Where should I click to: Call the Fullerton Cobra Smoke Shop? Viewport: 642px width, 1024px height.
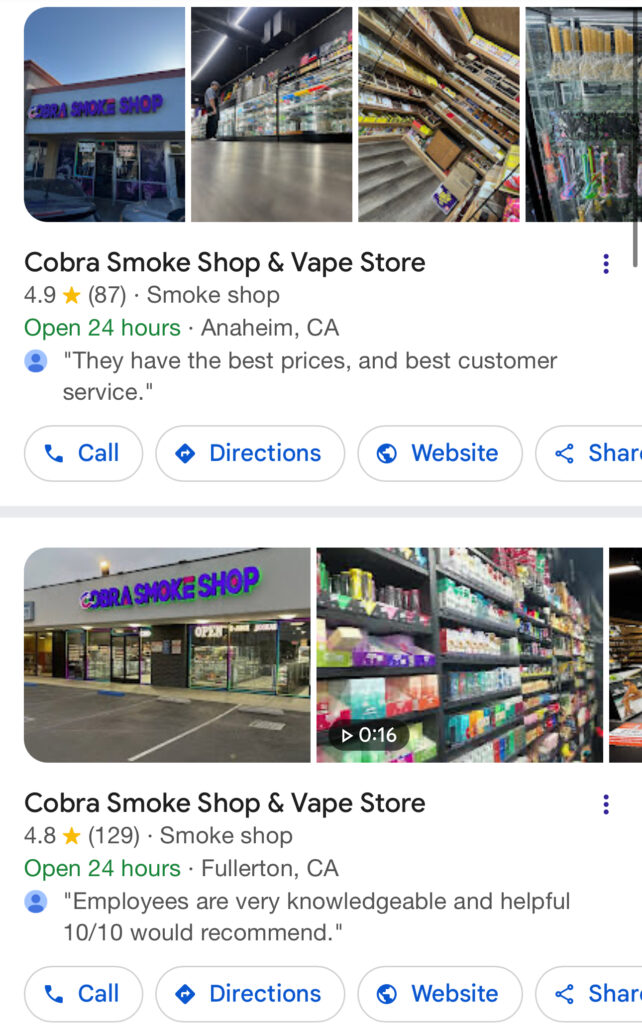click(84, 994)
